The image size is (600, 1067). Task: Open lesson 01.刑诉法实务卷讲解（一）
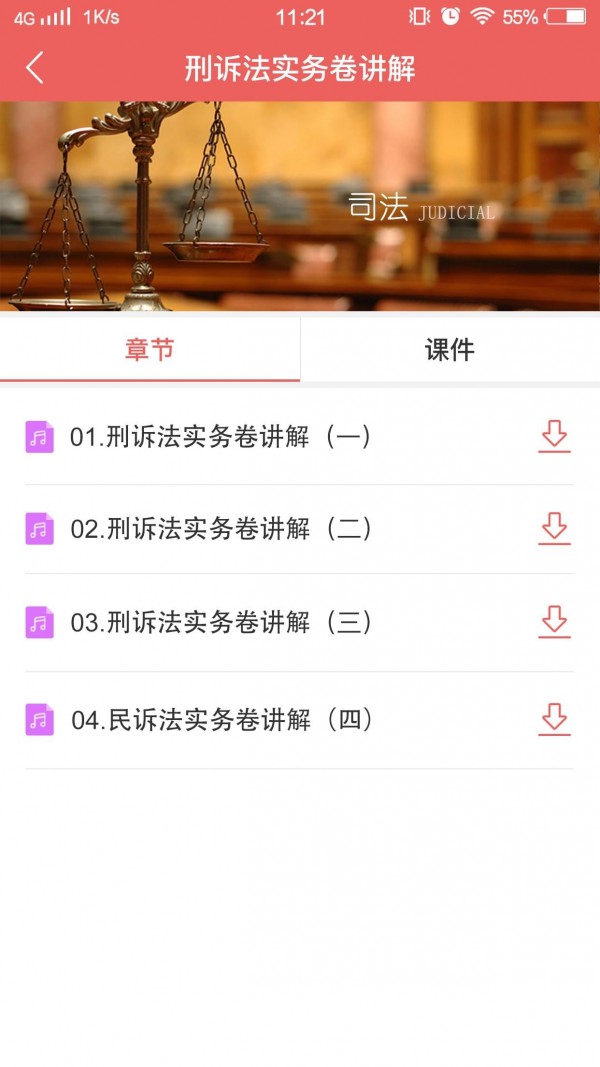(220, 437)
